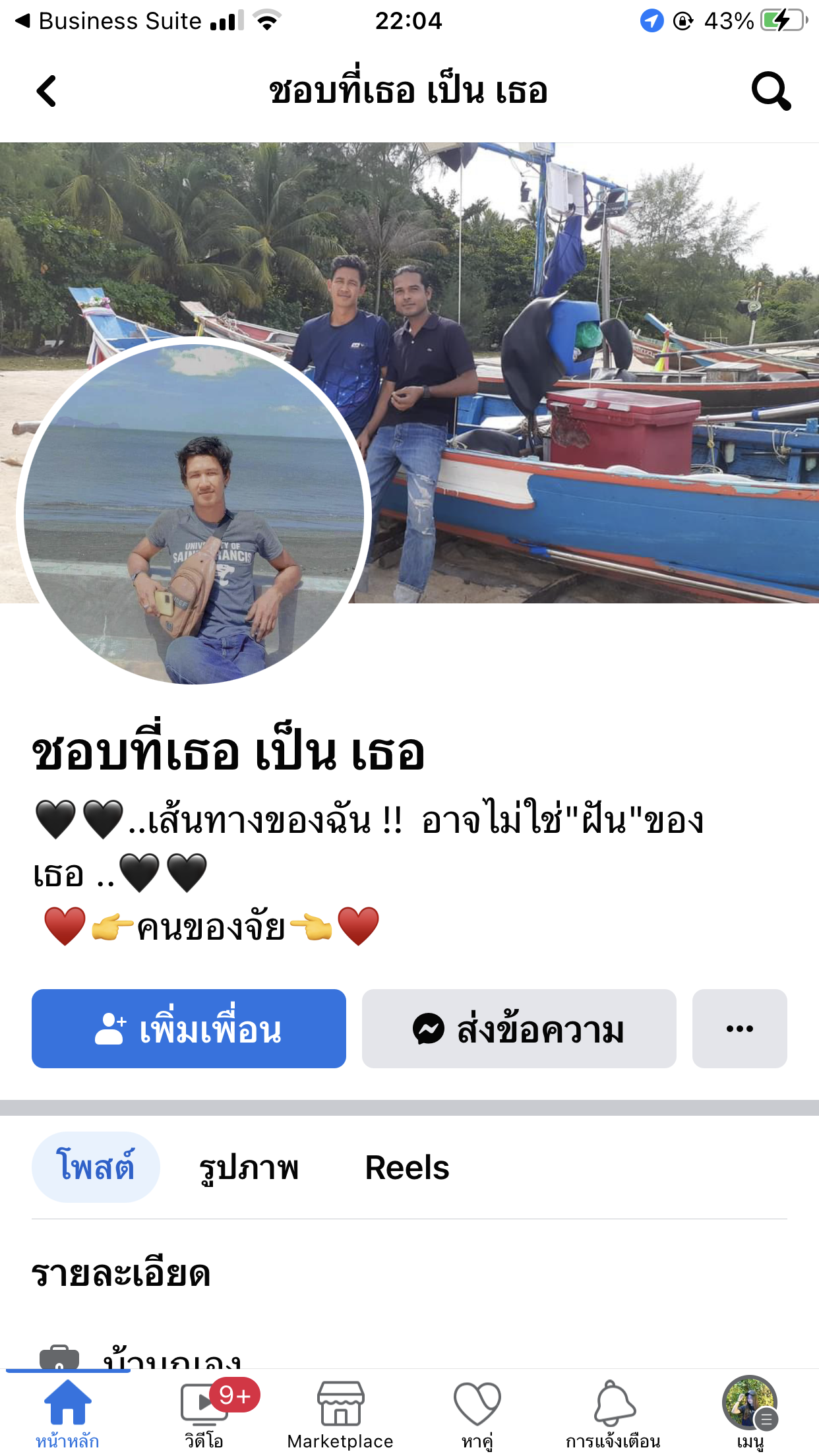
Task: Return to Business Suite app
Action: (109, 21)
